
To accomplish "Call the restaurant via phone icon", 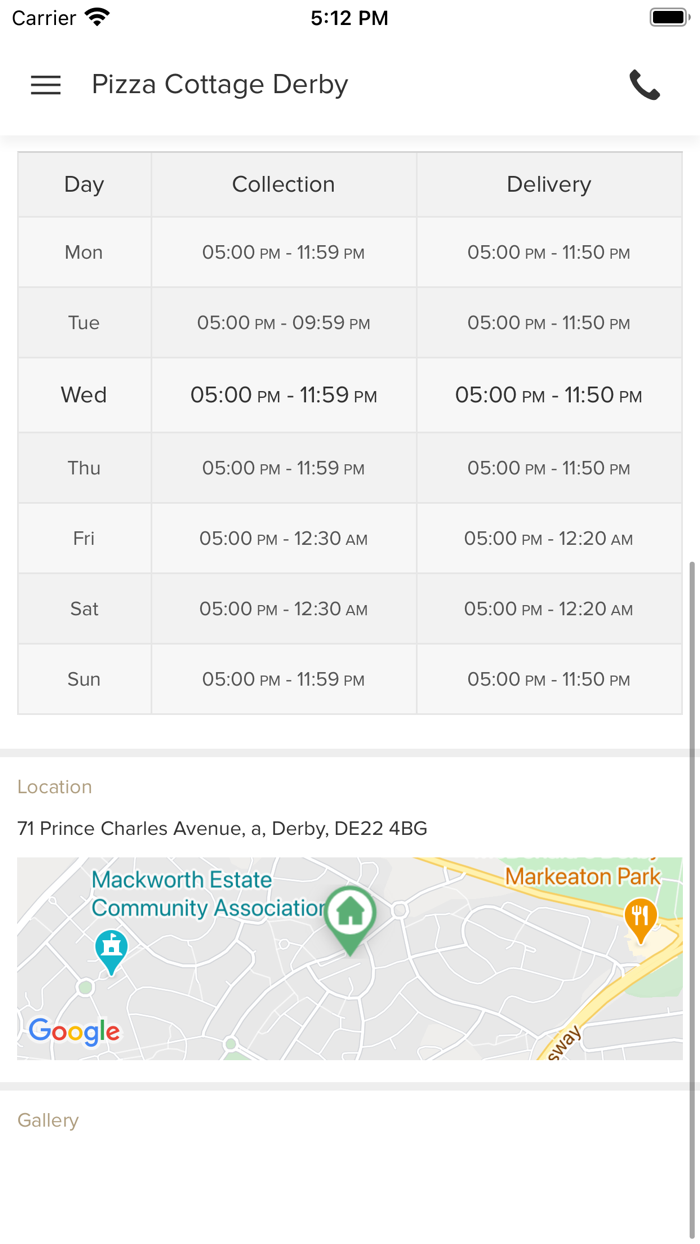I will [645, 85].
